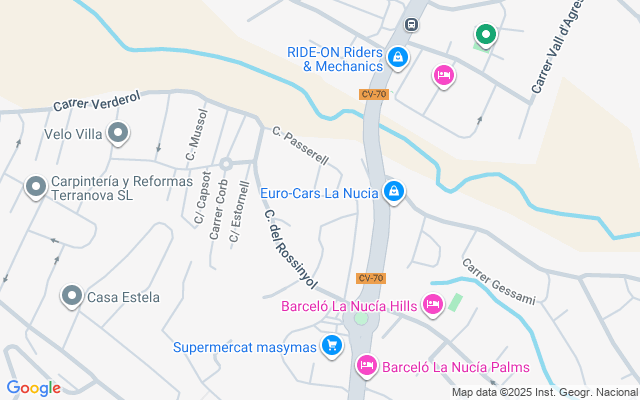Select the unlabeled pink hotel marker
Image resolution: width=640 pixels, height=400 pixels.
point(444,75)
